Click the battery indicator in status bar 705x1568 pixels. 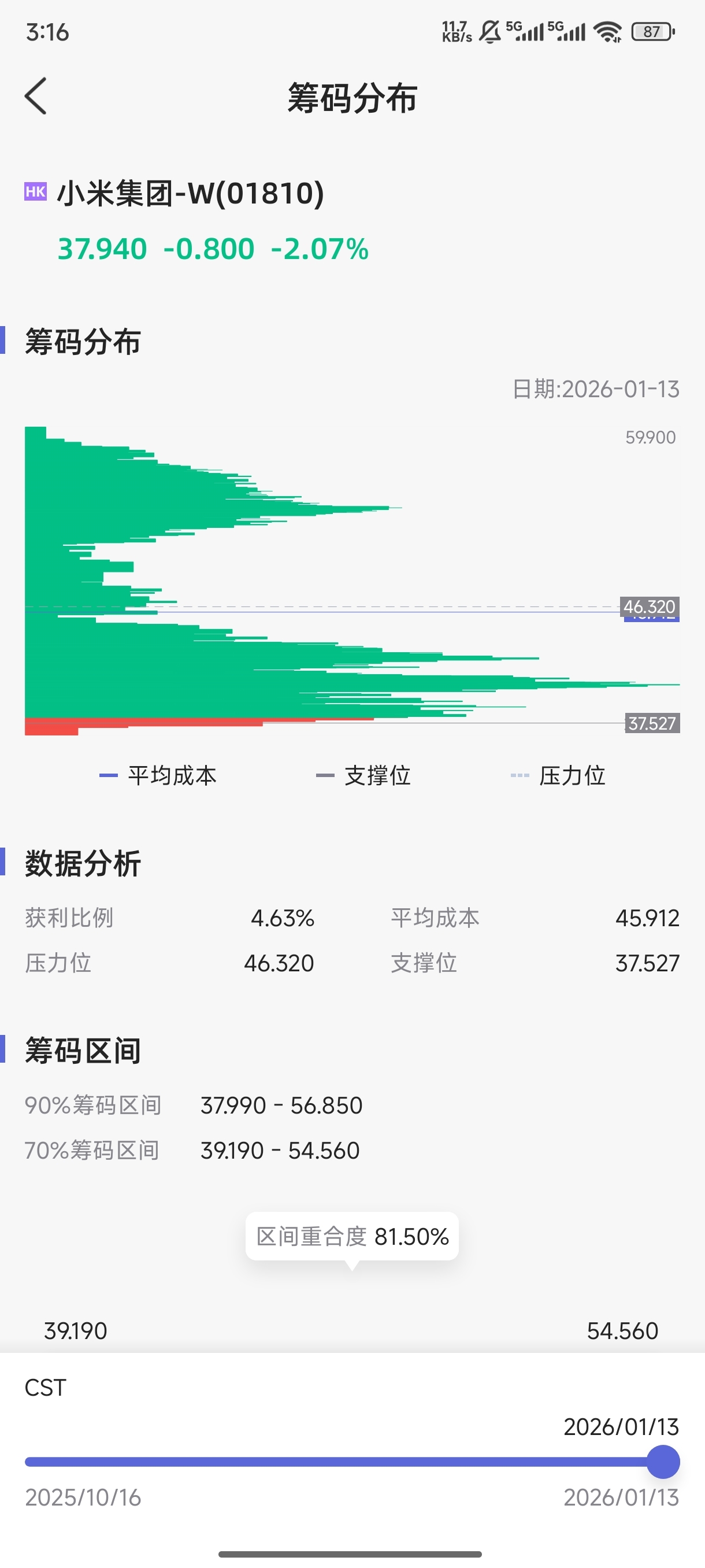click(651, 31)
